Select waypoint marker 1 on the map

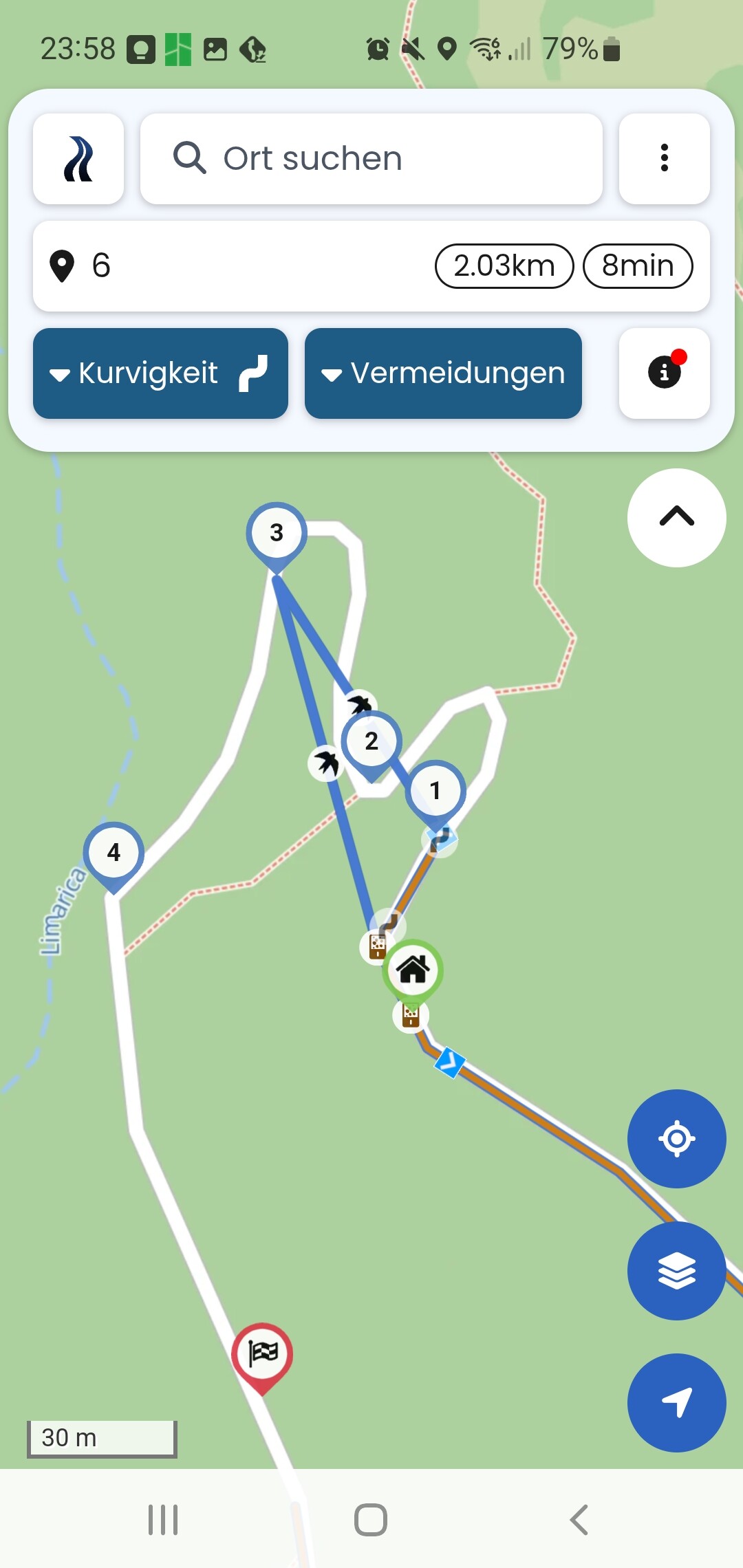tap(435, 791)
